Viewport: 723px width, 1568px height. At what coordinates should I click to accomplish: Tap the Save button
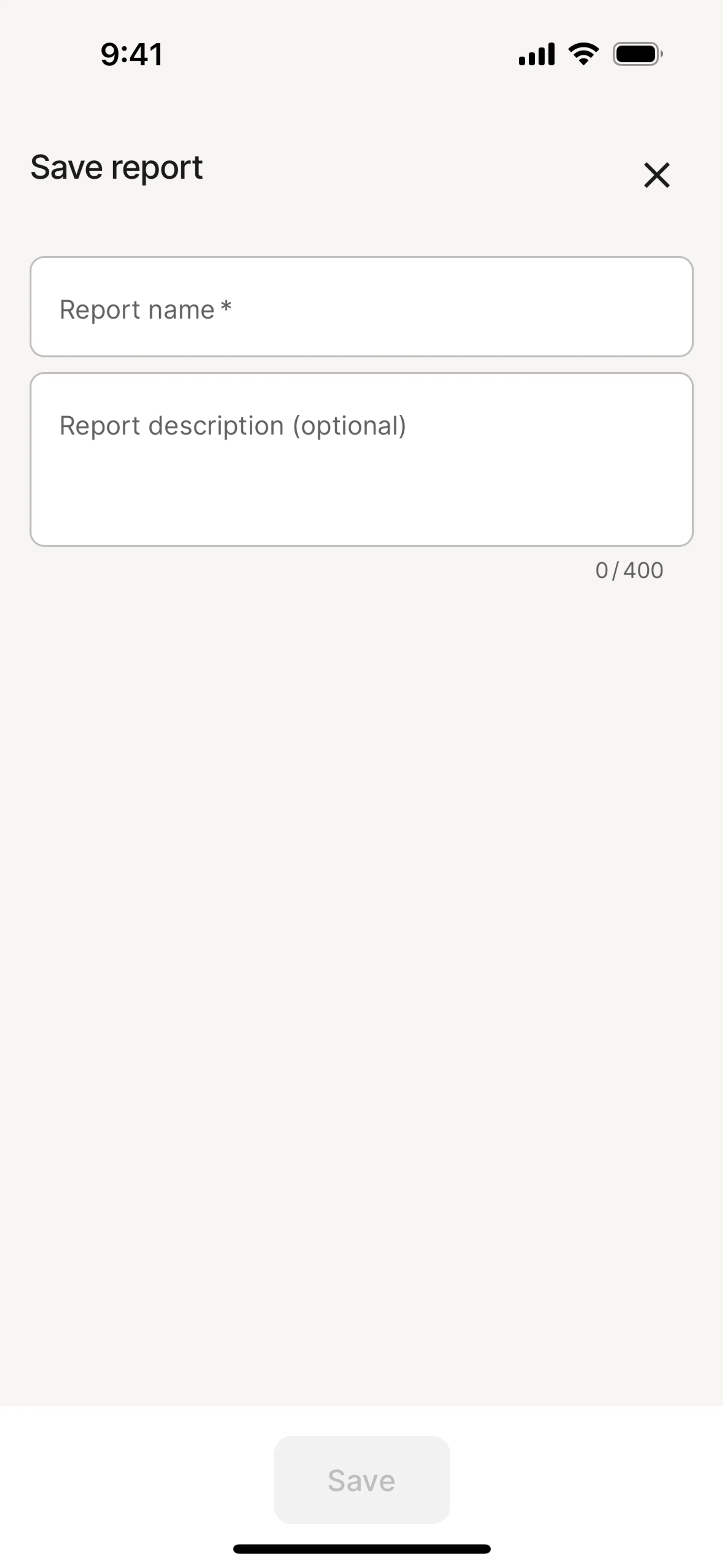pyautogui.click(x=361, y=1480)
